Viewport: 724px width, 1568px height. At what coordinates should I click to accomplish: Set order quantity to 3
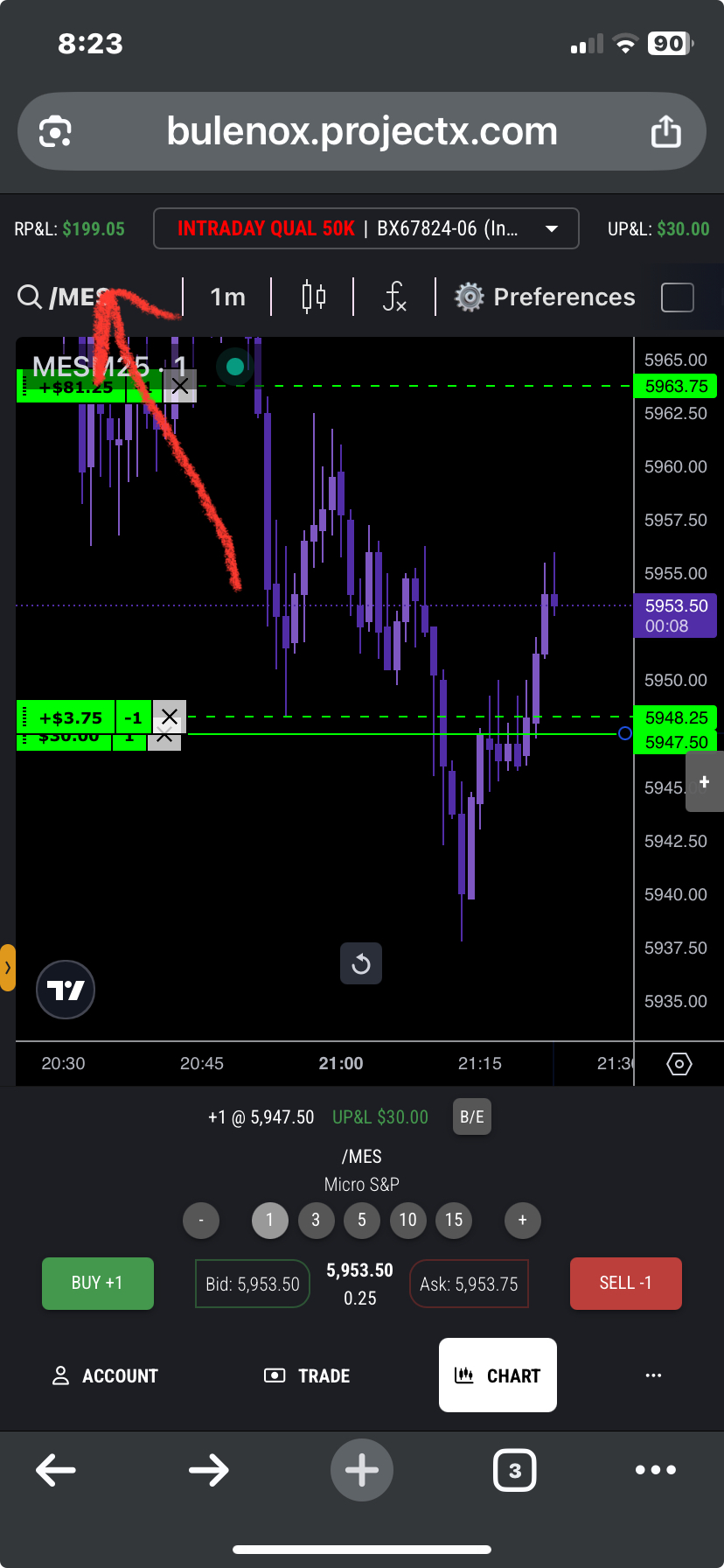(316, 1220)
